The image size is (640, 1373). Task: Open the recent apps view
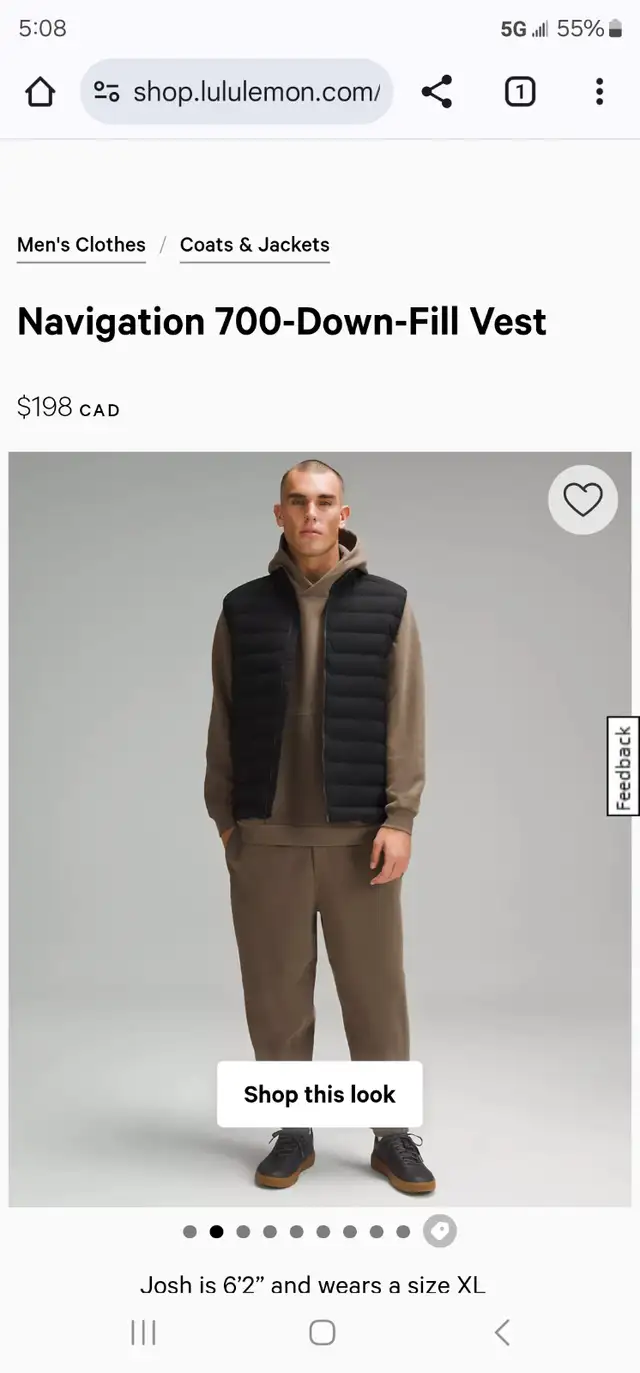[143, 1332]
